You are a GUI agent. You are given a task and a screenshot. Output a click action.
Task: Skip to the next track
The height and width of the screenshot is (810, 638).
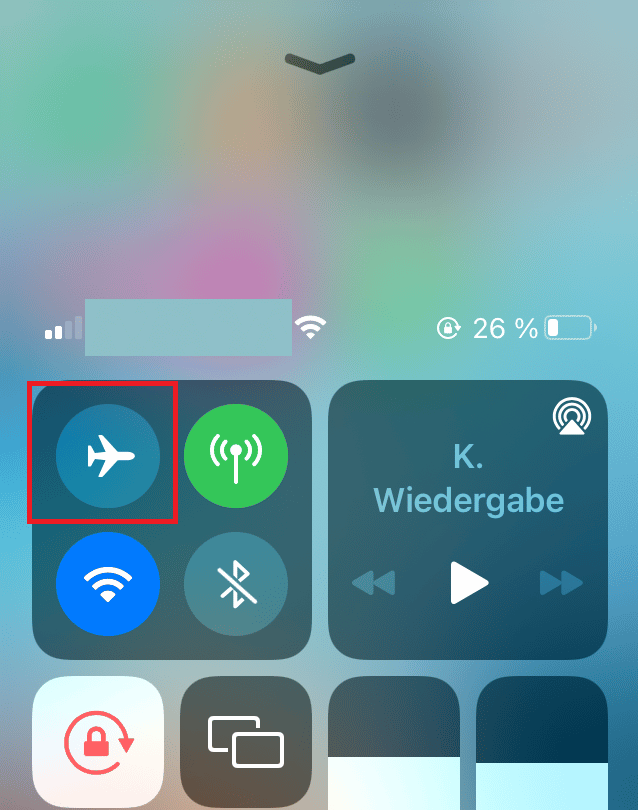[x=561, y=582]
